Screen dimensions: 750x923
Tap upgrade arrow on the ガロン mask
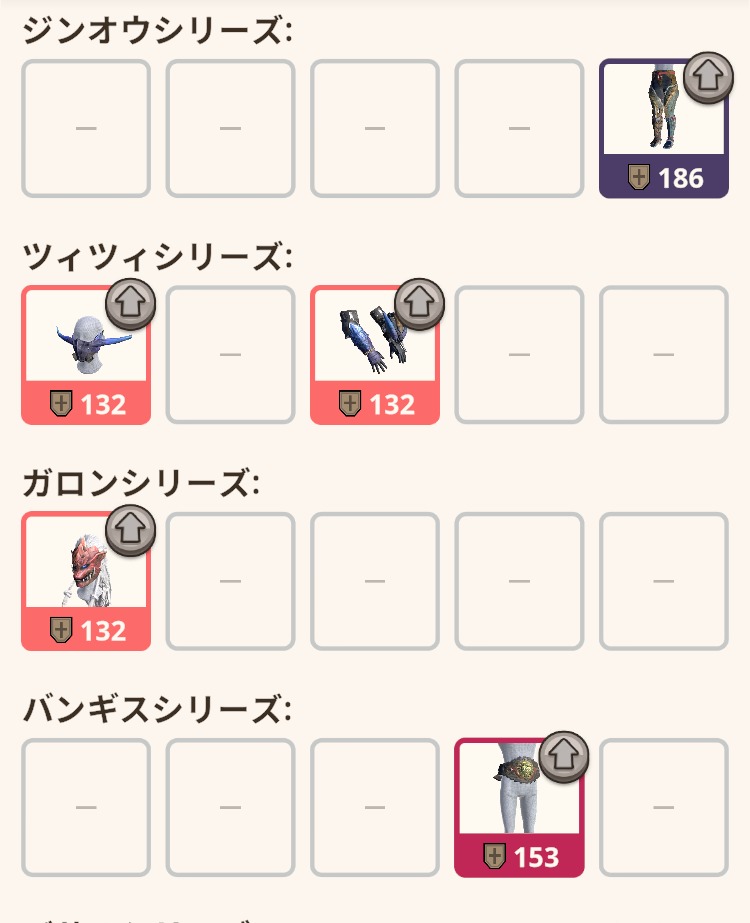[131, 530]
